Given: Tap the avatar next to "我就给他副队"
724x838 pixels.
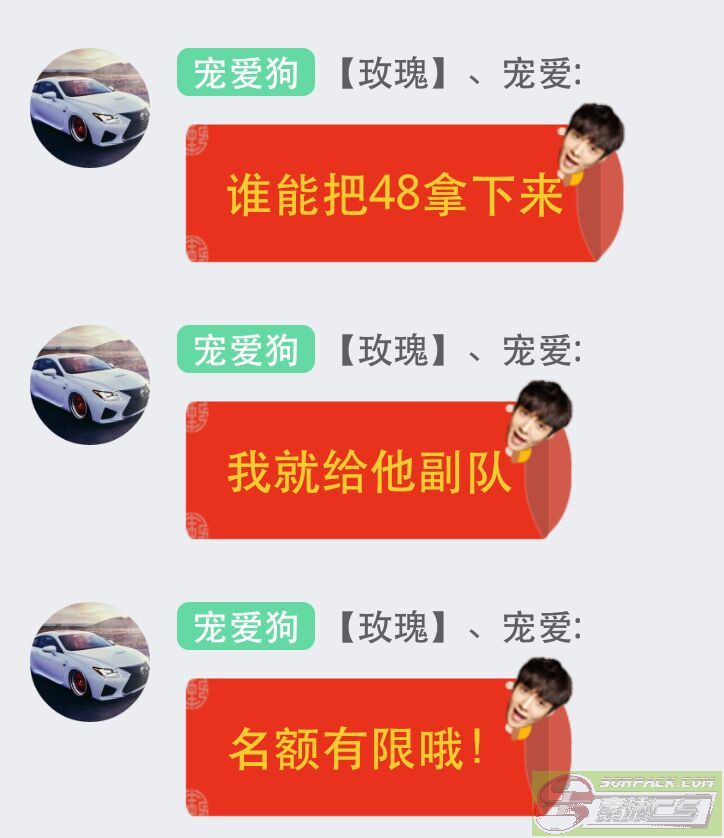Looking at the screenshot, I should pos(90,385).
